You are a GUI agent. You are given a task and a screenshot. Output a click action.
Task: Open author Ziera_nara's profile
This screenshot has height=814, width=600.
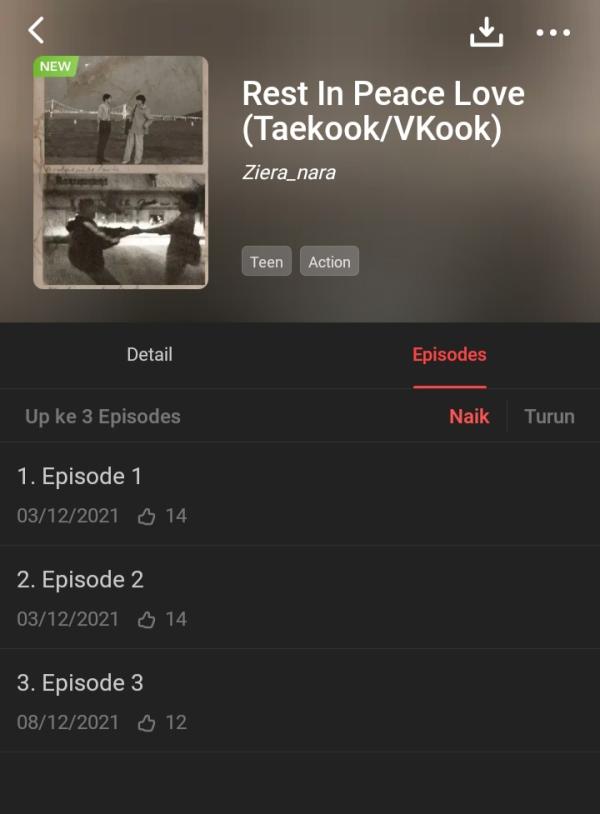point(289,172)
